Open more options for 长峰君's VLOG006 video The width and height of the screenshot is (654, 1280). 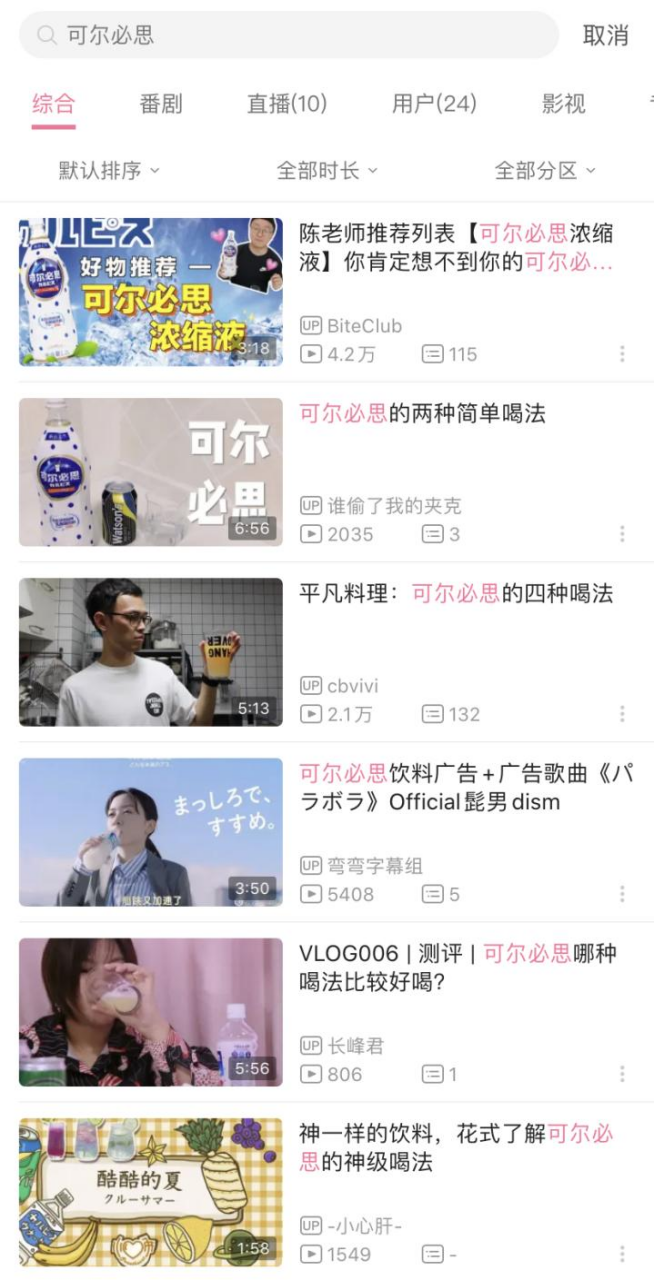click(622, 1074)
